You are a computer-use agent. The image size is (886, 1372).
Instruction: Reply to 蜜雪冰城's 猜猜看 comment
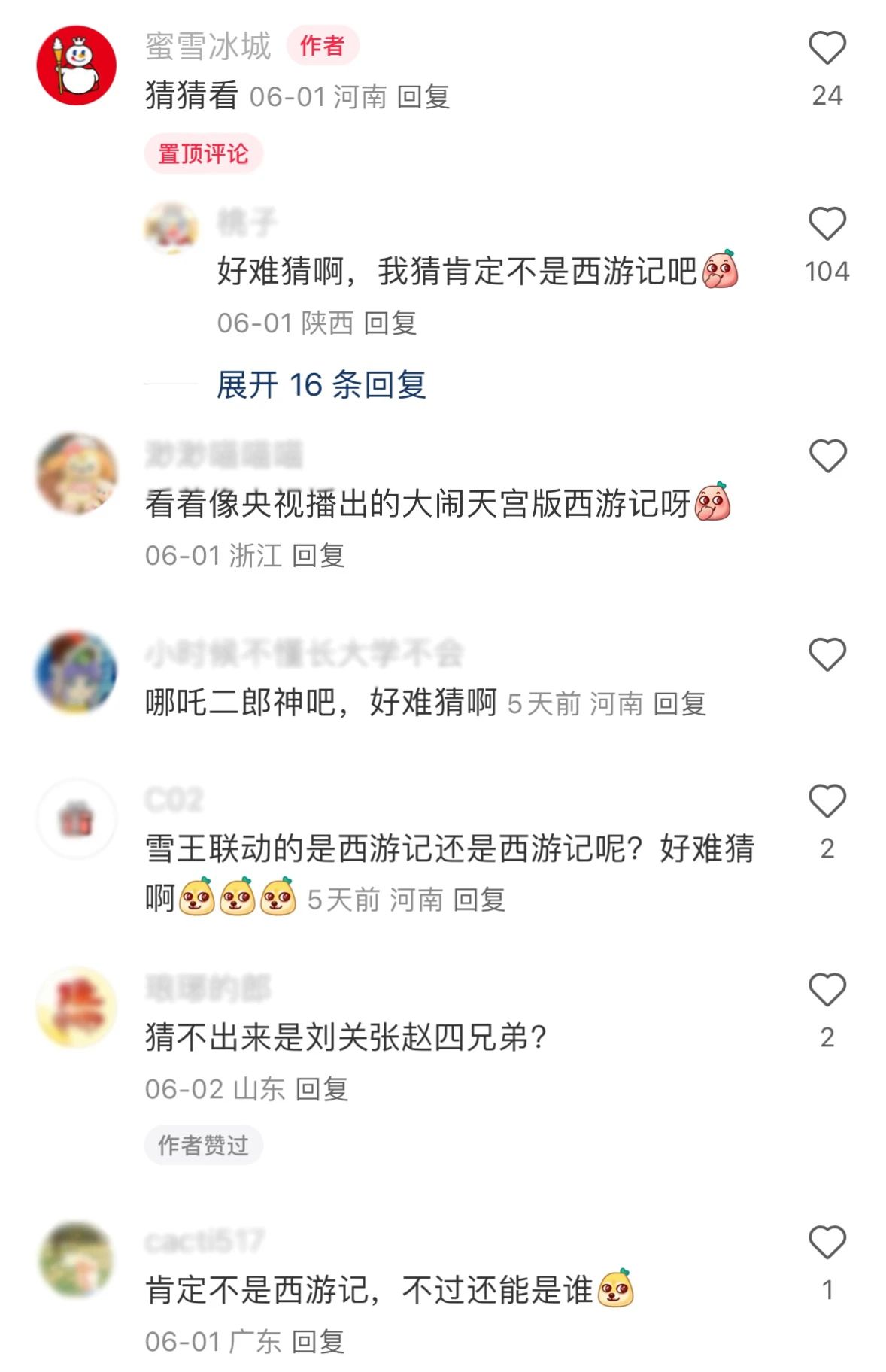pos(423,97)
